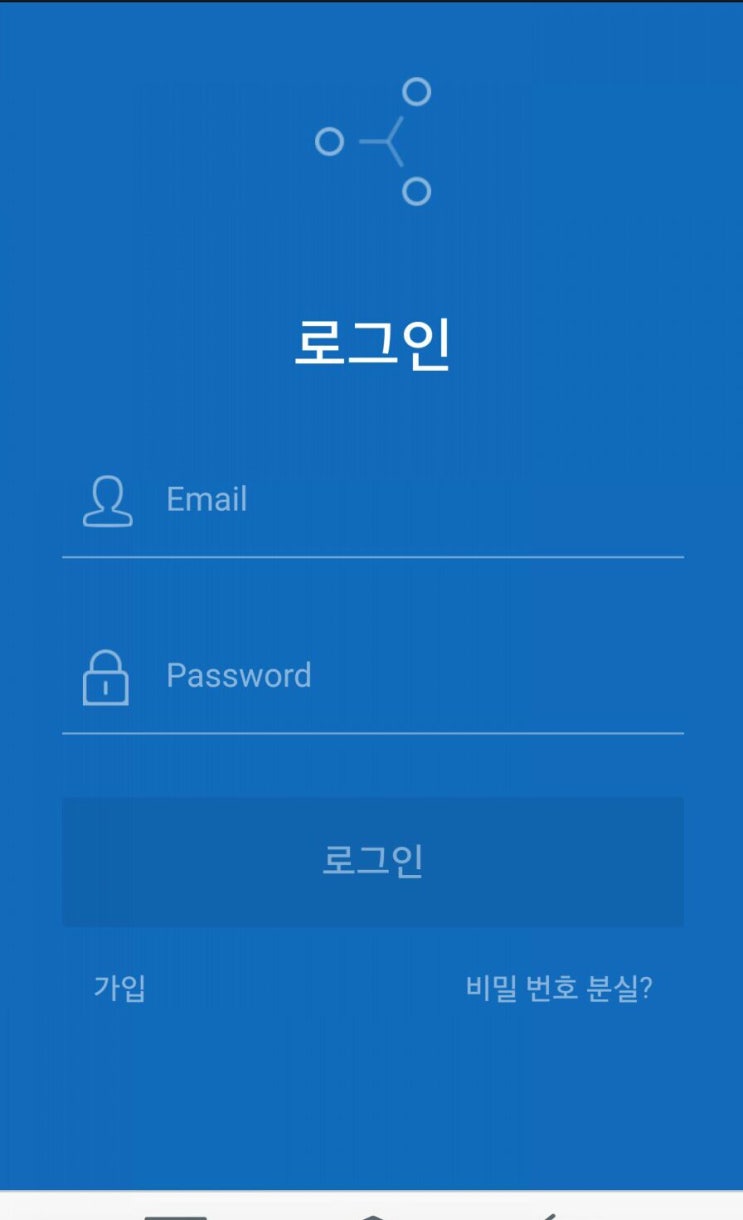Screen dimensions: 743x1220
Task: Click the underline below the Email field
Action: point(372,556)
